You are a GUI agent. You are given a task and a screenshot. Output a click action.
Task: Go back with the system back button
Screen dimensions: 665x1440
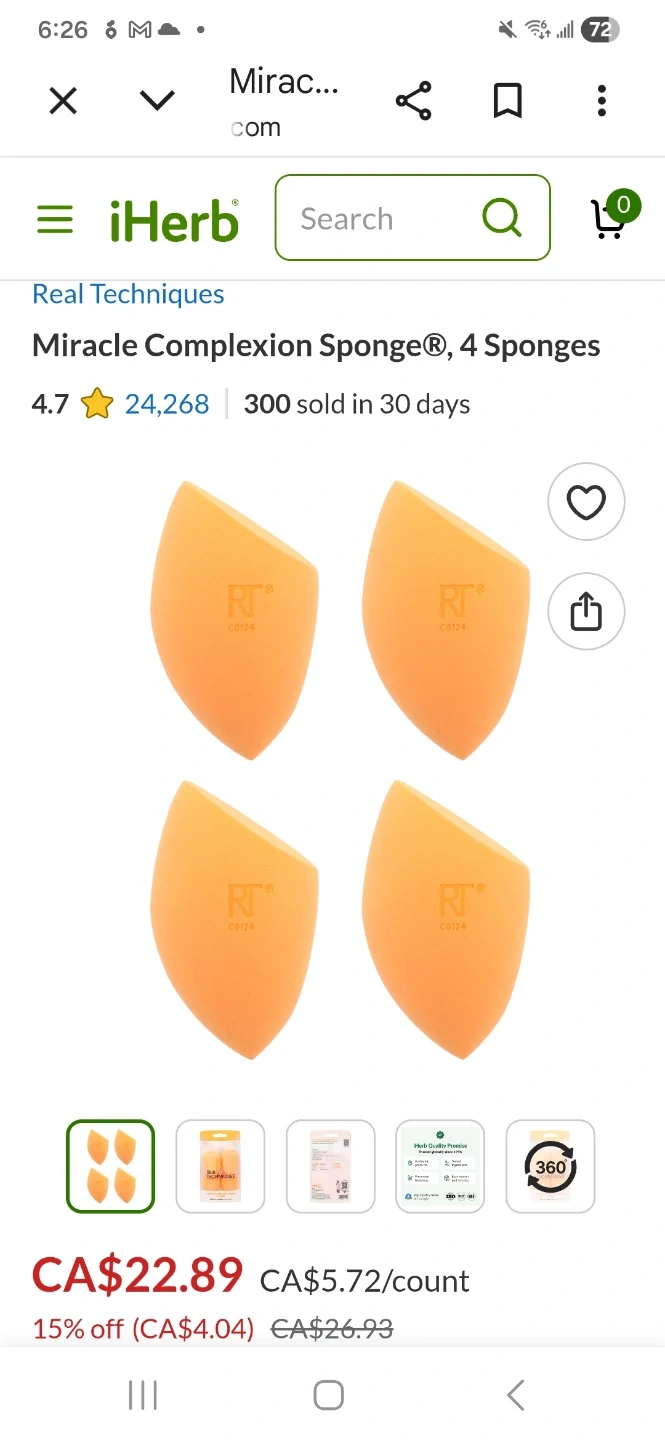[515, 1395]
